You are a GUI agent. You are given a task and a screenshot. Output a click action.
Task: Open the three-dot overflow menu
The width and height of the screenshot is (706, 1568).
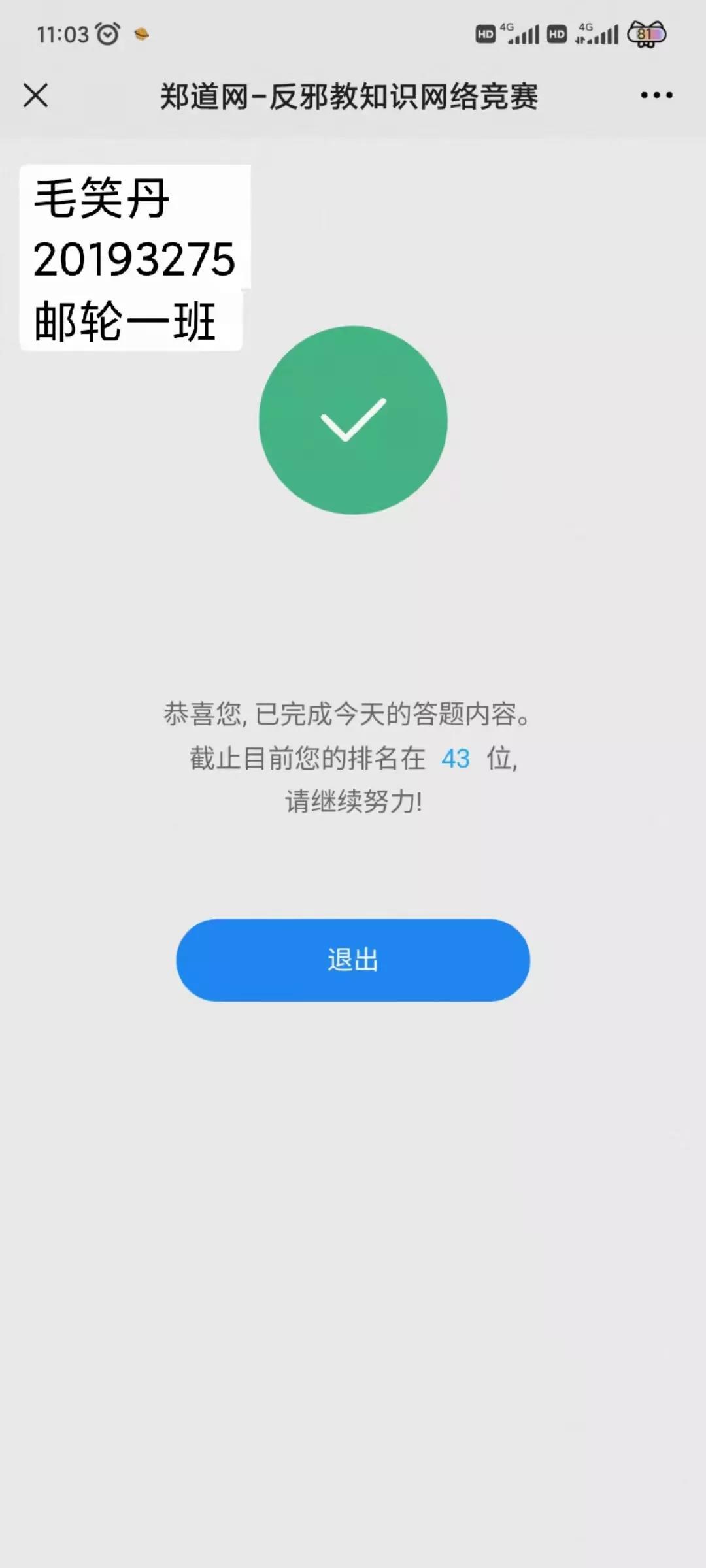point(656,95)
